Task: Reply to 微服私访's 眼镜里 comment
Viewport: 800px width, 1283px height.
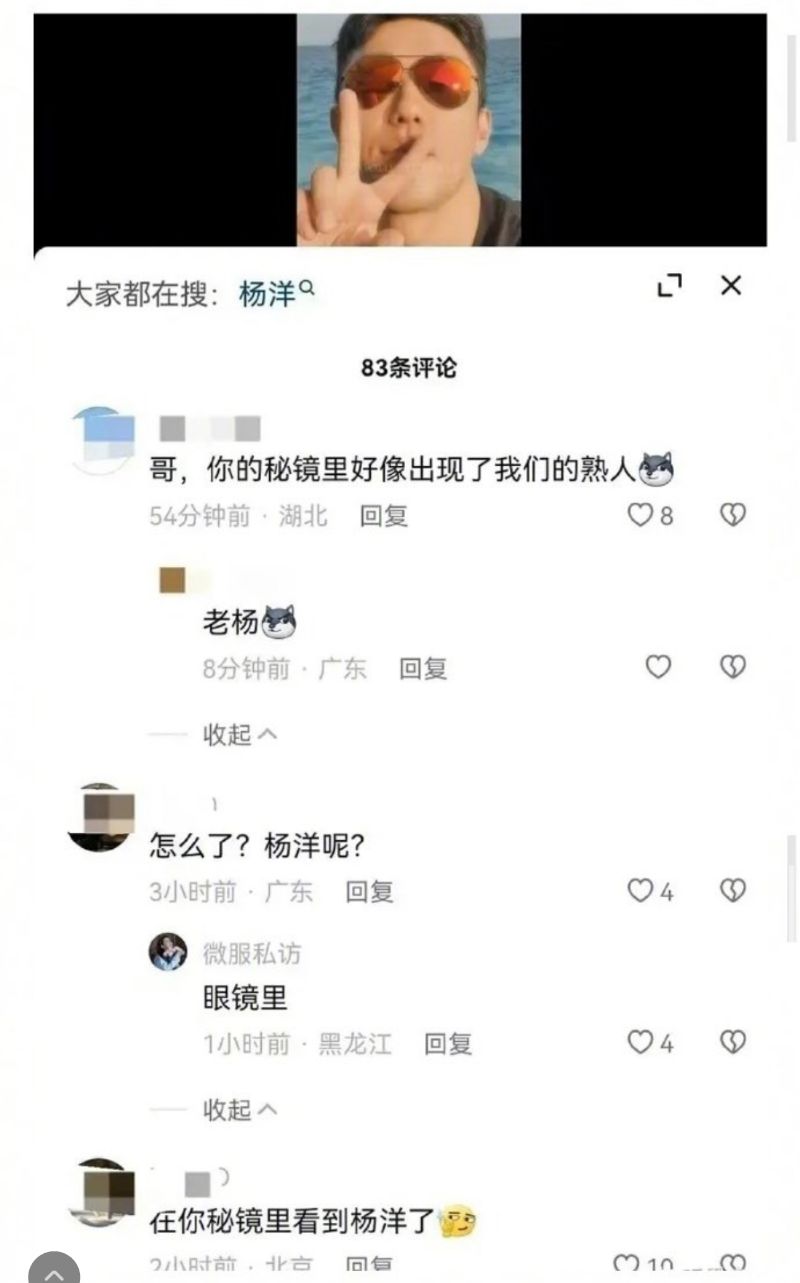Action: tap(448, 1045)
